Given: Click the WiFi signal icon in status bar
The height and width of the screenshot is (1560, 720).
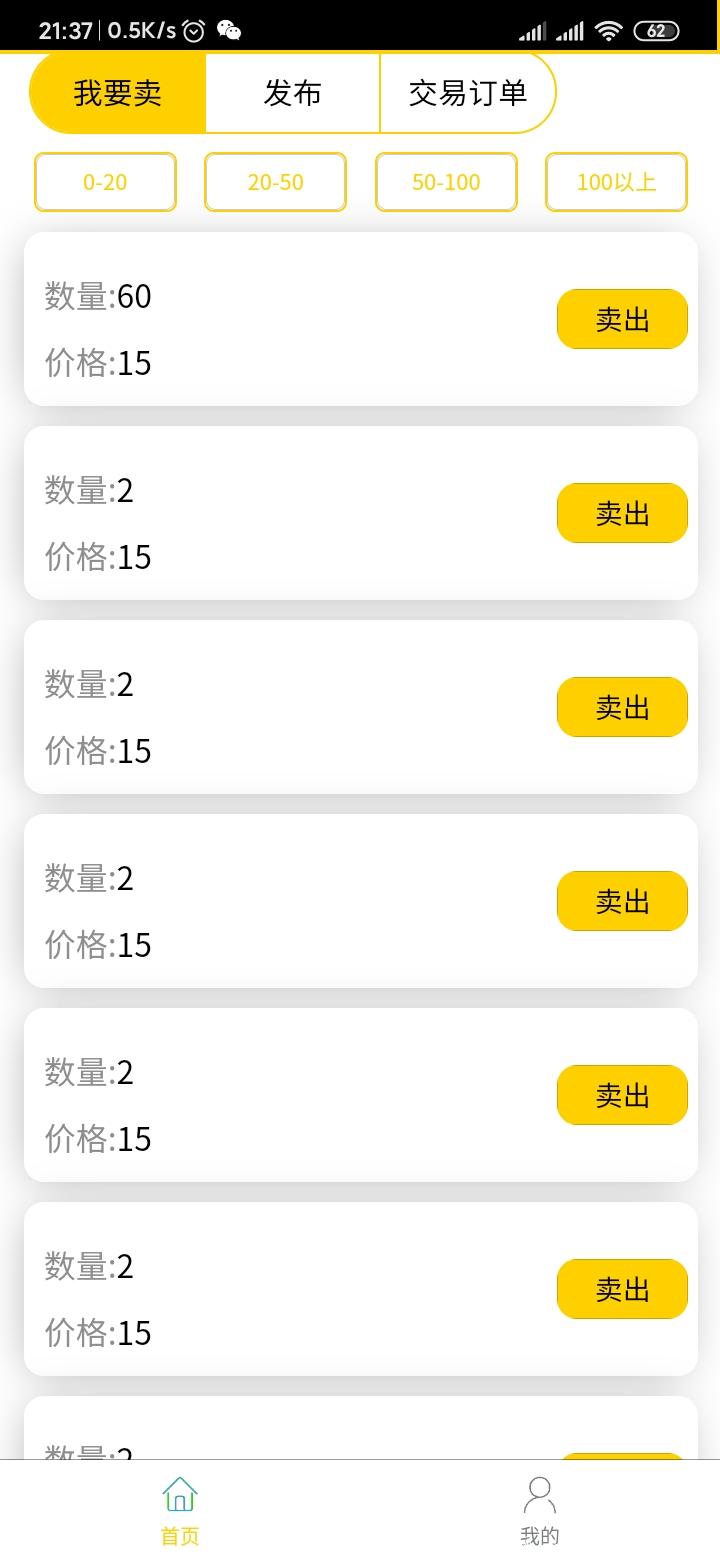Looking at the screenshot, I should [x=610, y=30].
